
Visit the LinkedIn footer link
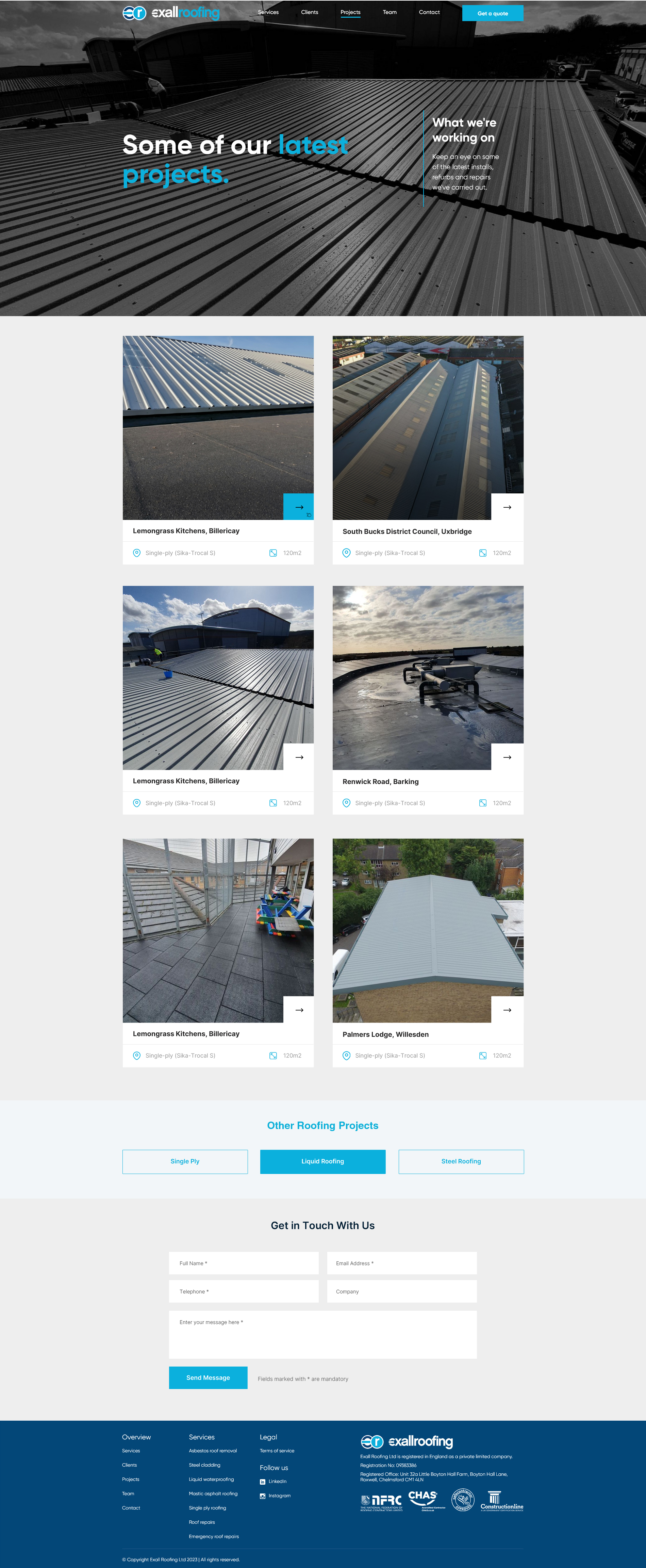[277, 1482]
